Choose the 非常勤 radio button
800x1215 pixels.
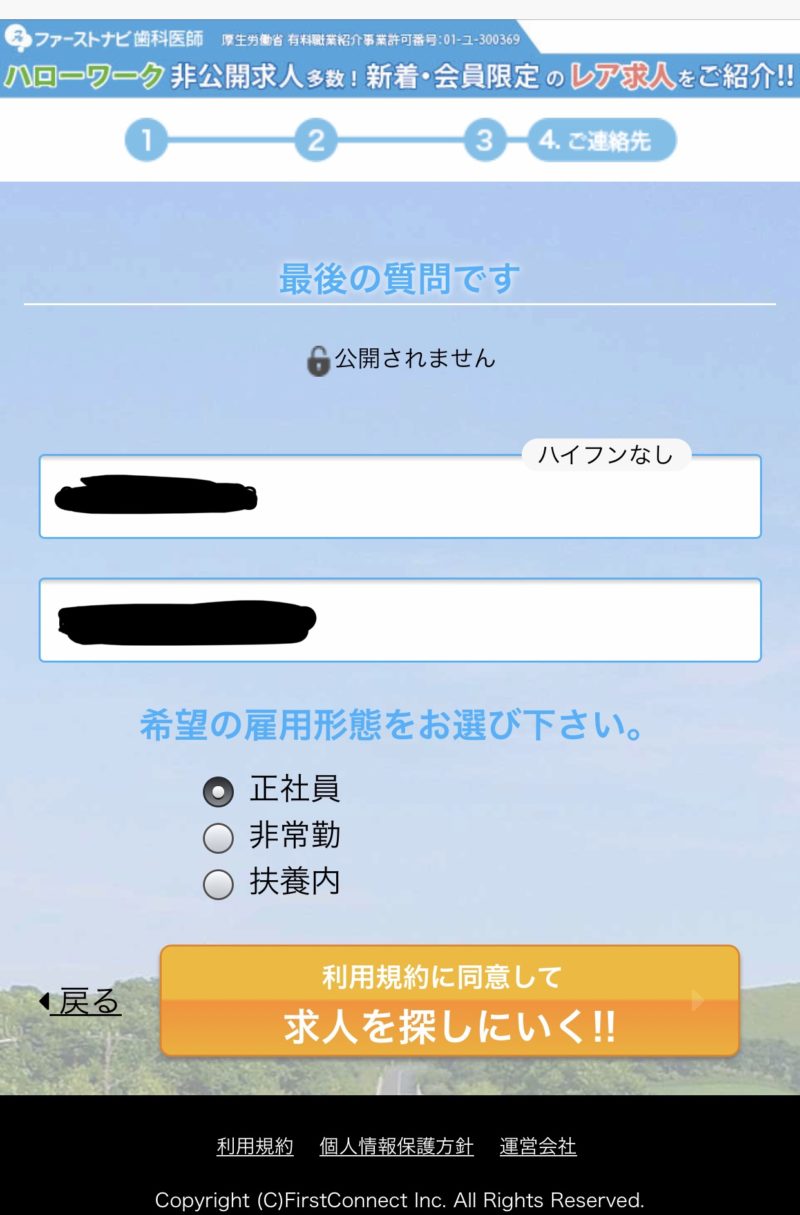pos(218,838)
